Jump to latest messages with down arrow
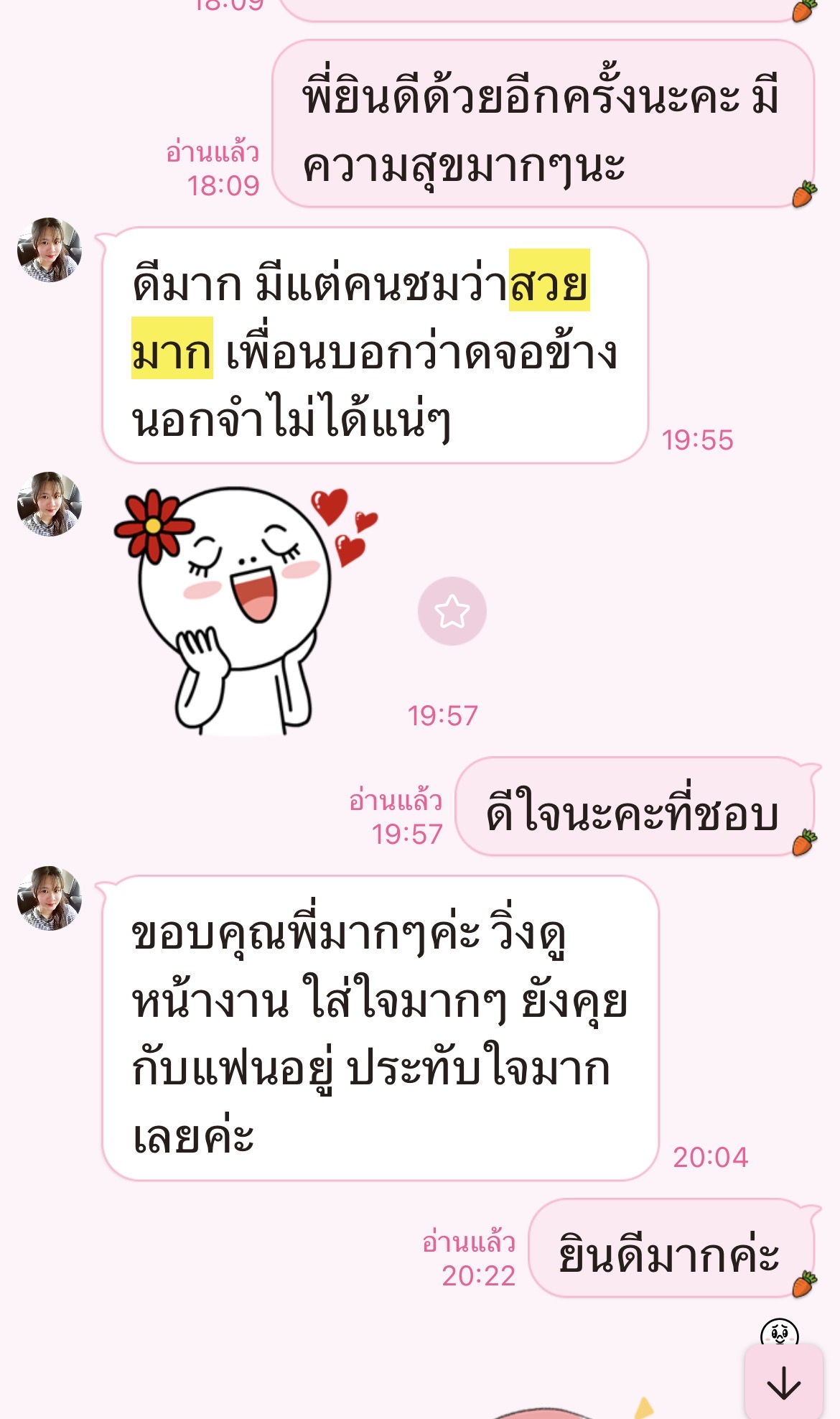Screen dimensions: 840x1419 783,1382
